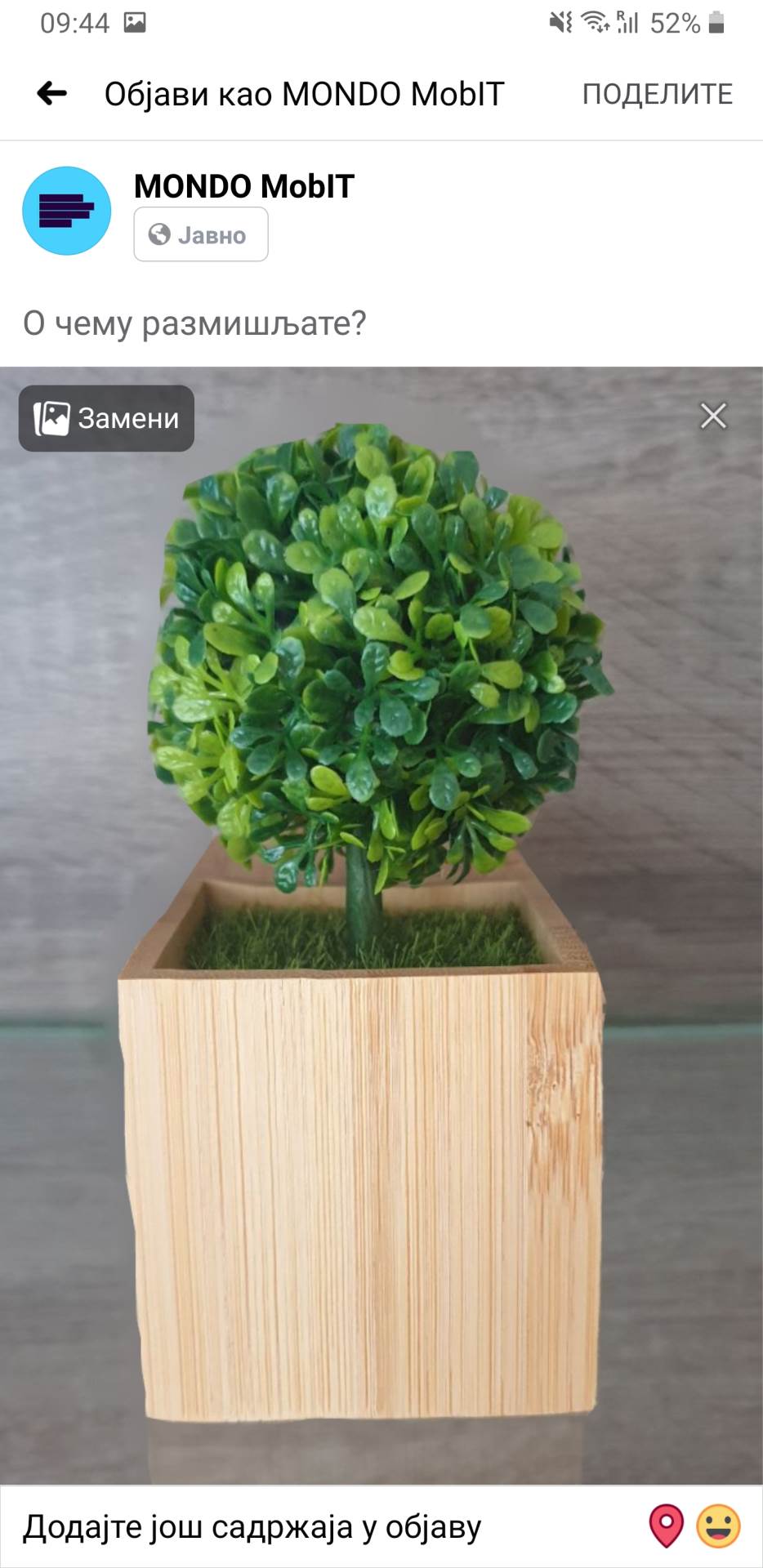Tap ПОДЕЛИТЕ to share the post
The image size is (763, 1568).
click(657, 94)
